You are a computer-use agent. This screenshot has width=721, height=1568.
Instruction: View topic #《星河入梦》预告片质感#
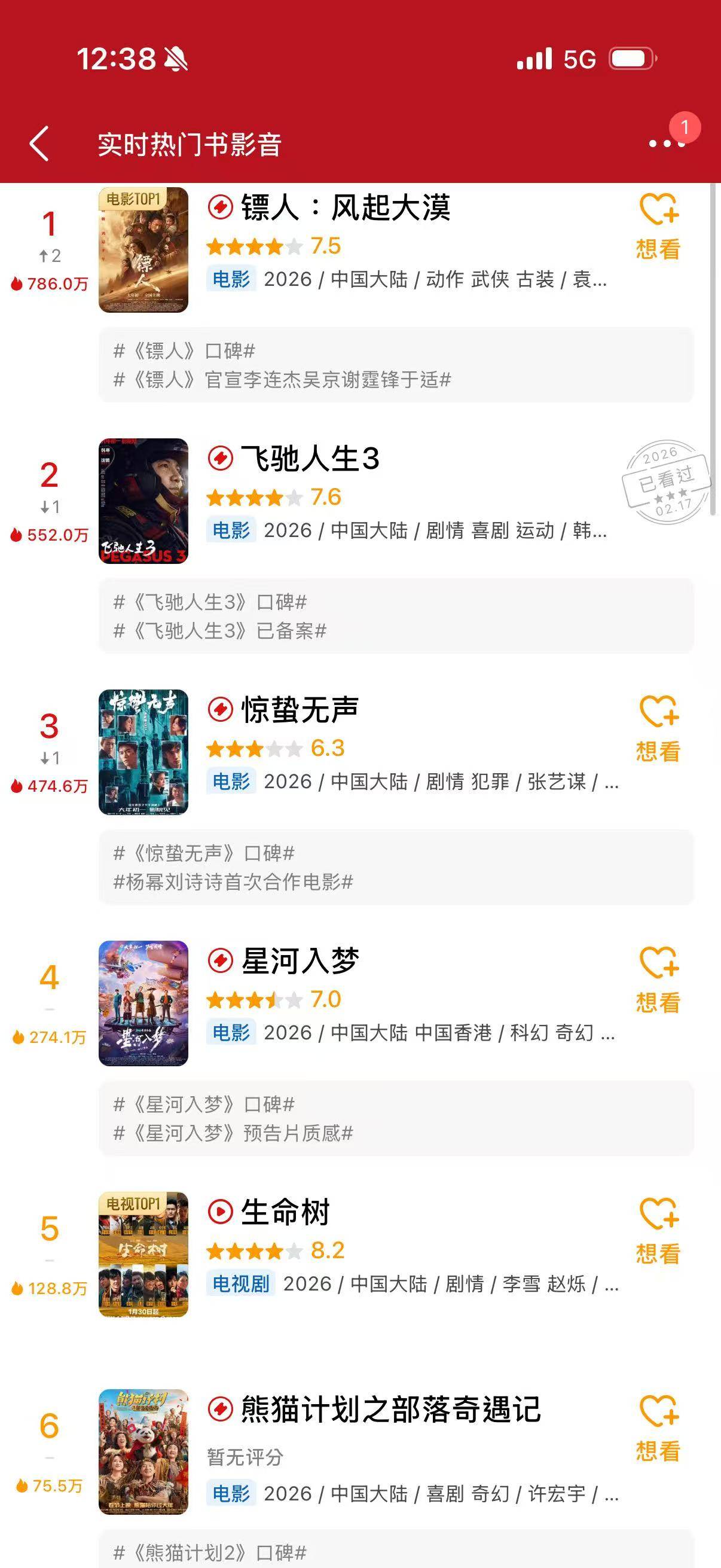click(233, 1133)
